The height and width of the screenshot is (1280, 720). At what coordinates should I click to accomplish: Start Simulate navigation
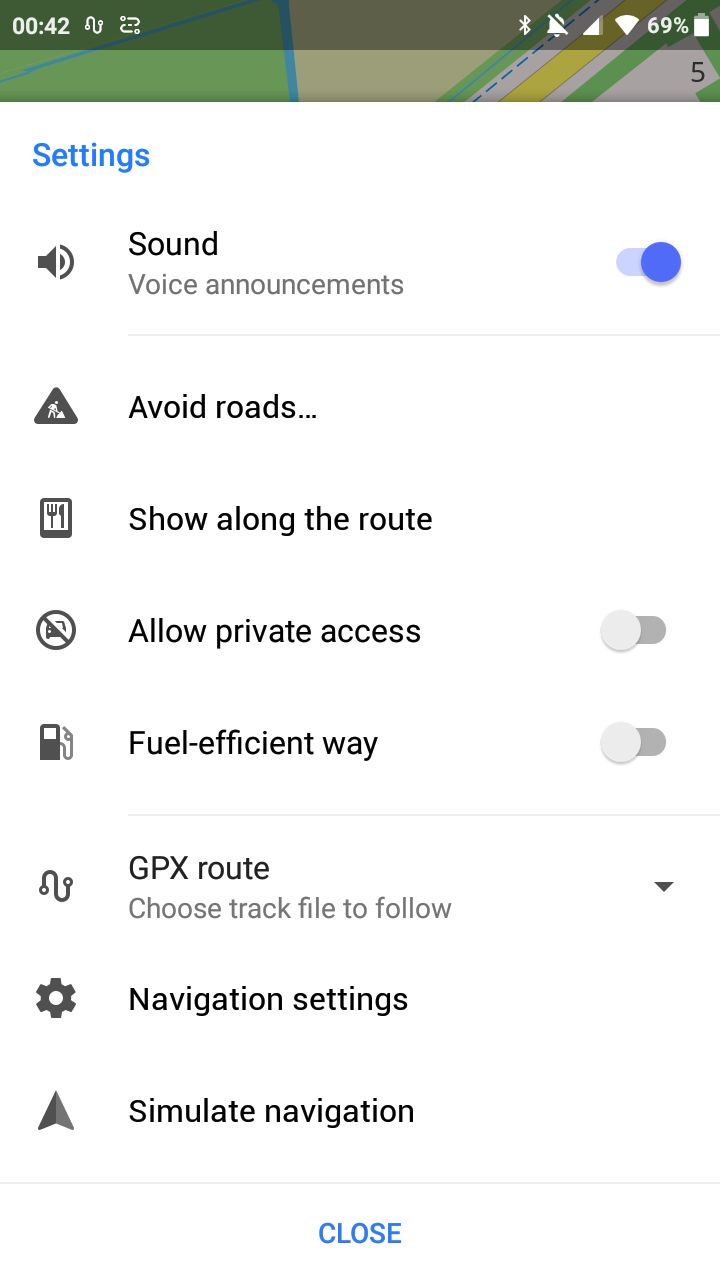coord(271,1111)
